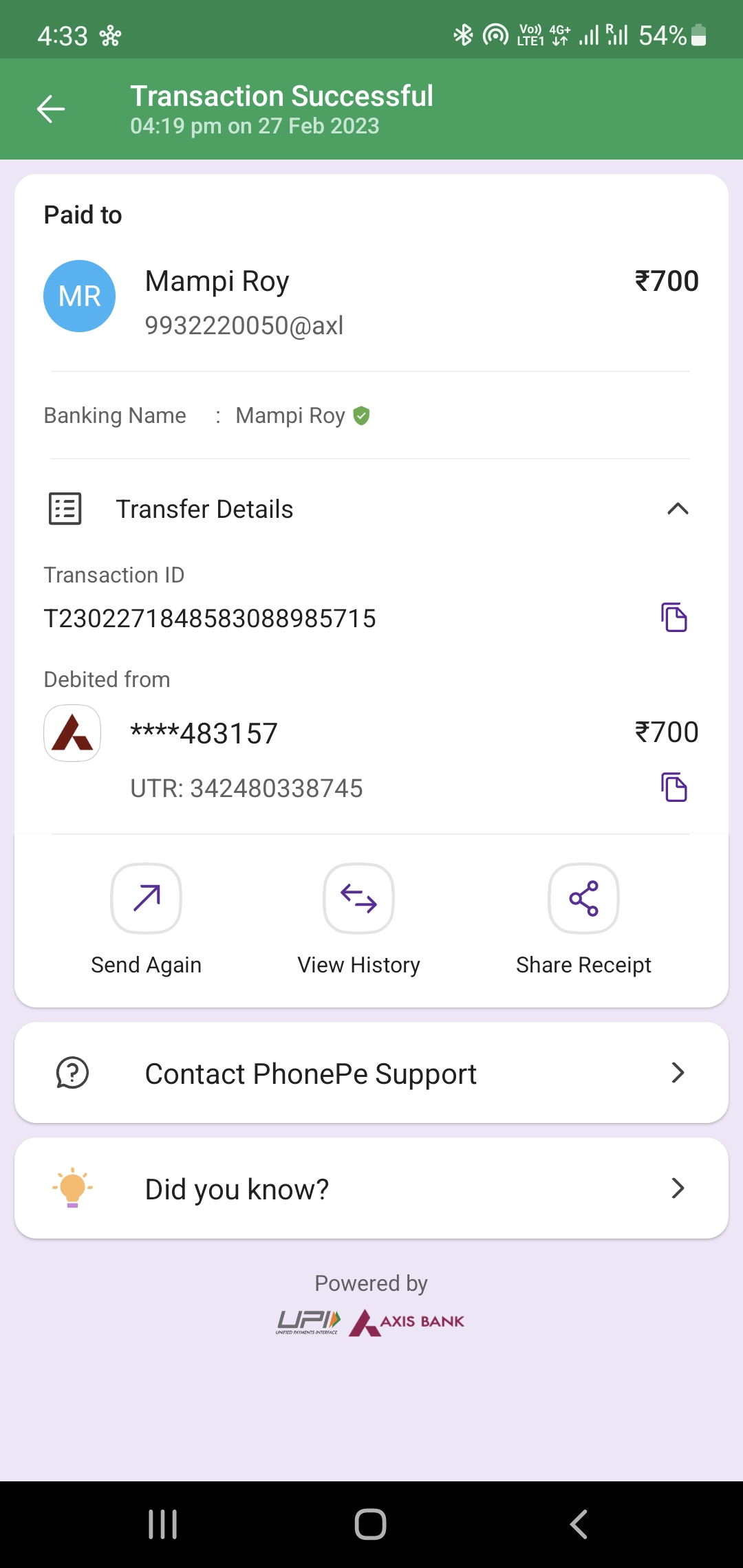The width and height of the screenshot is (743, 1568).
Task: Open Contact PhonePe Support
Action: coord(371,1073)
